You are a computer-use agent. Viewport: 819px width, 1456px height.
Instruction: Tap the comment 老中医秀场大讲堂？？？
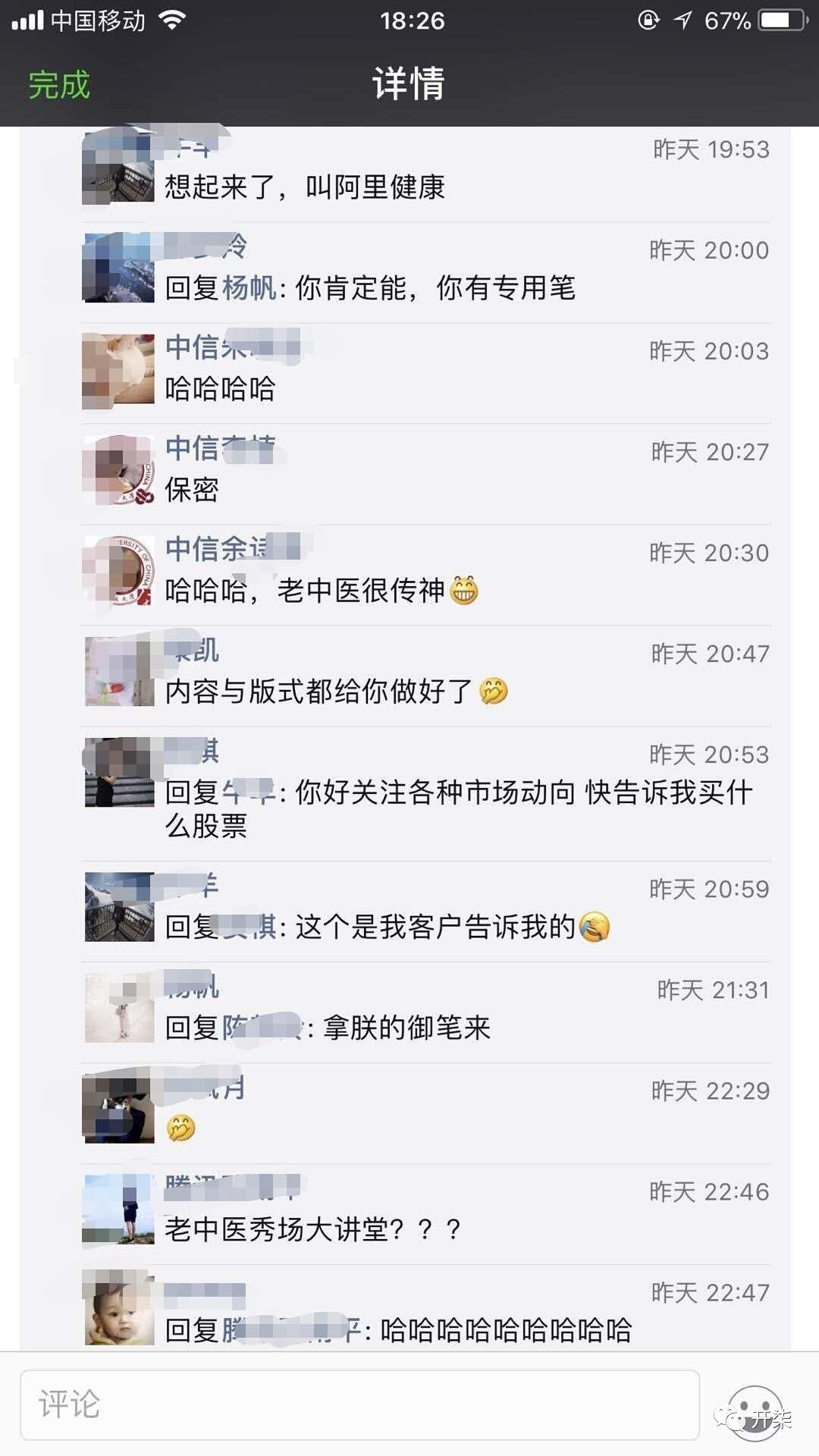[313, 1229]
